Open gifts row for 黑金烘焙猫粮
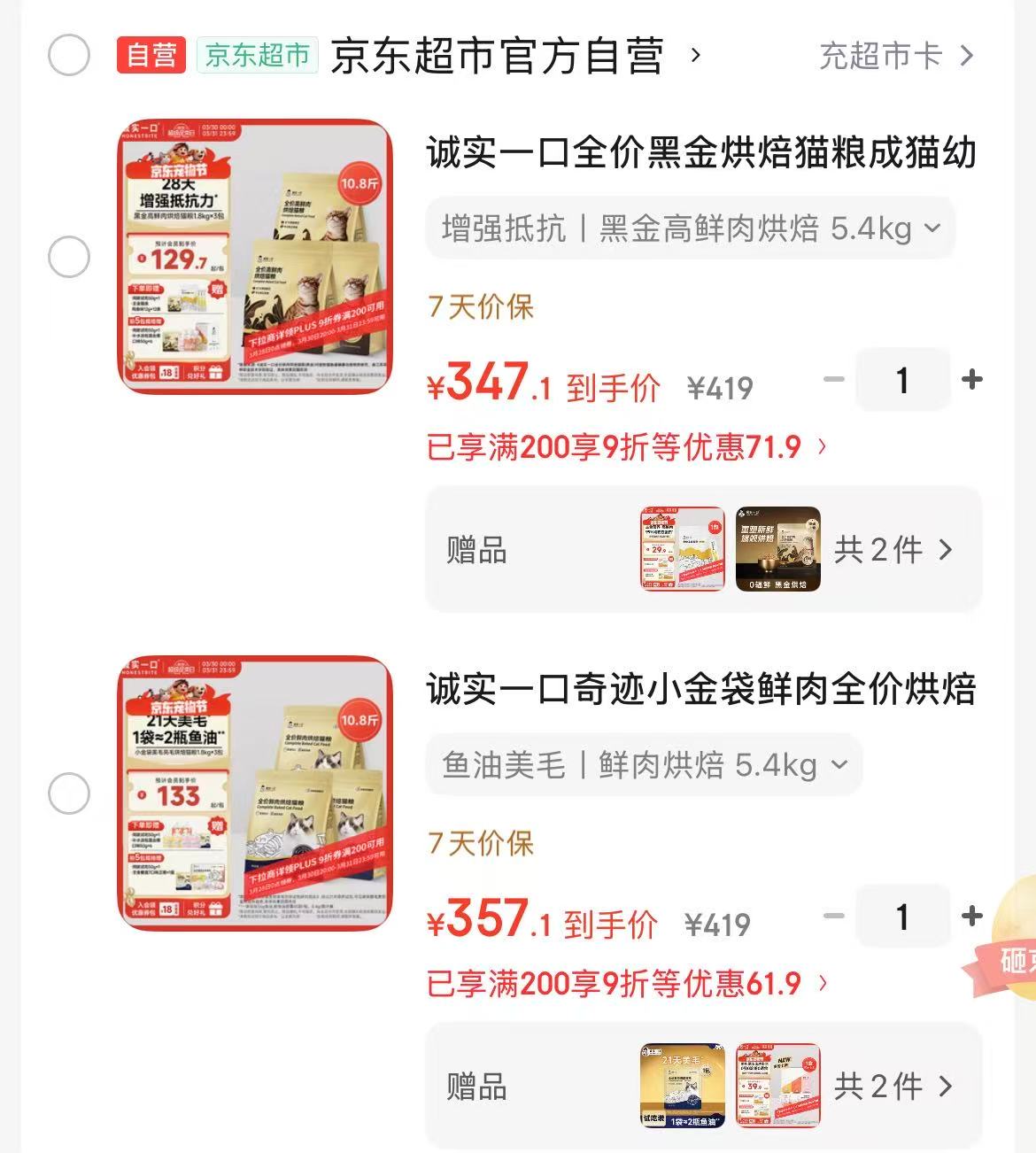This screenshot has height=1153, width=1036. click(704, 550)
